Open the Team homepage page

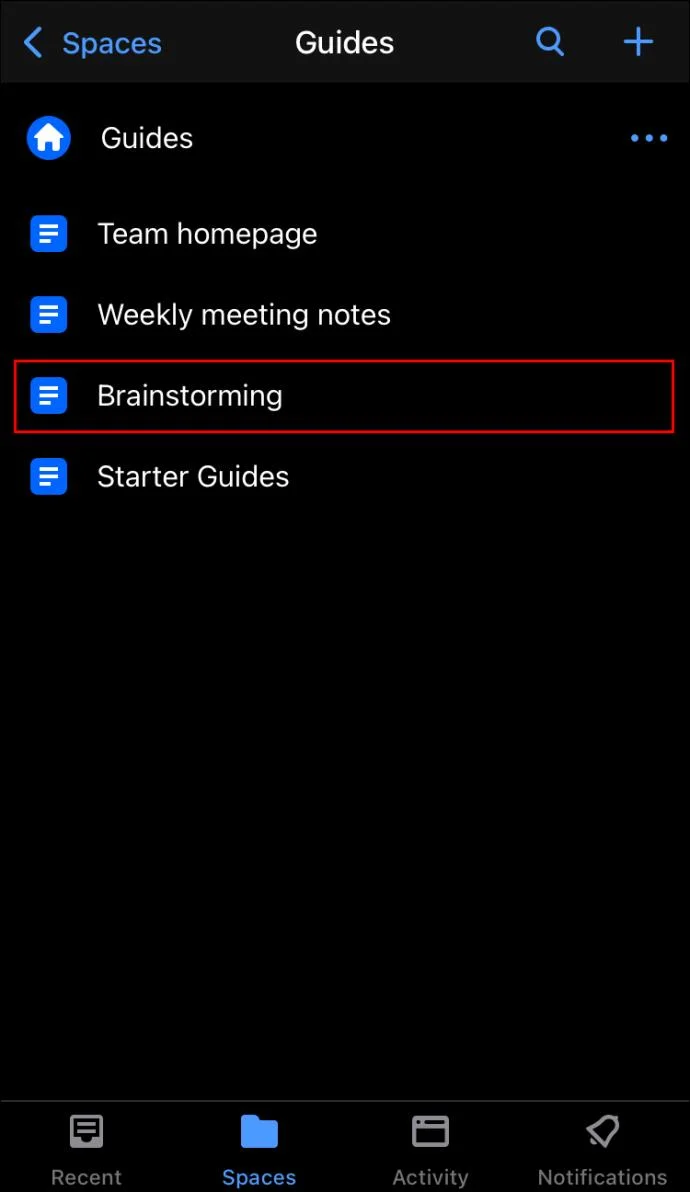(207, 234)
